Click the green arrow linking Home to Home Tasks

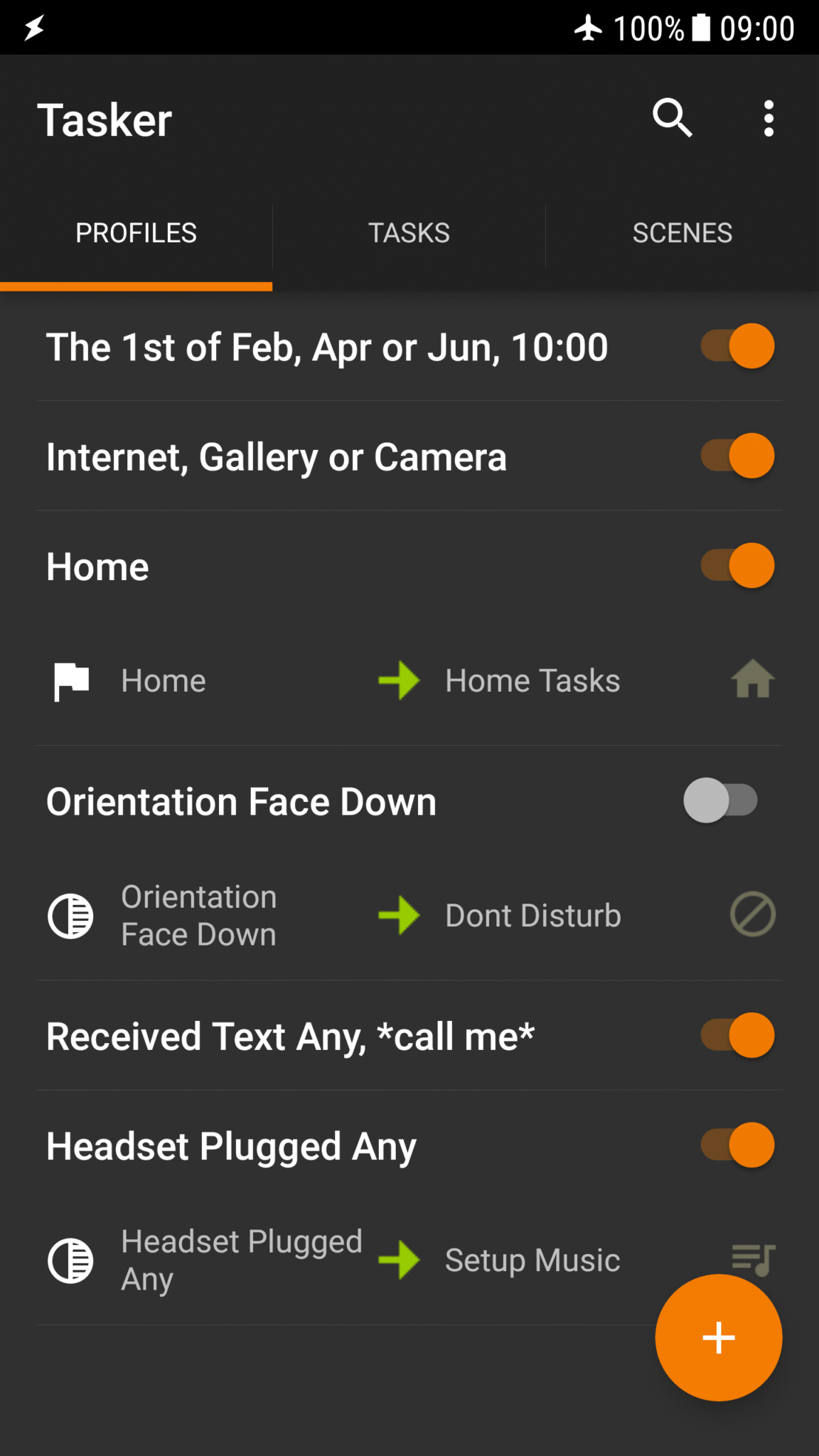click(x=400, y=680)
